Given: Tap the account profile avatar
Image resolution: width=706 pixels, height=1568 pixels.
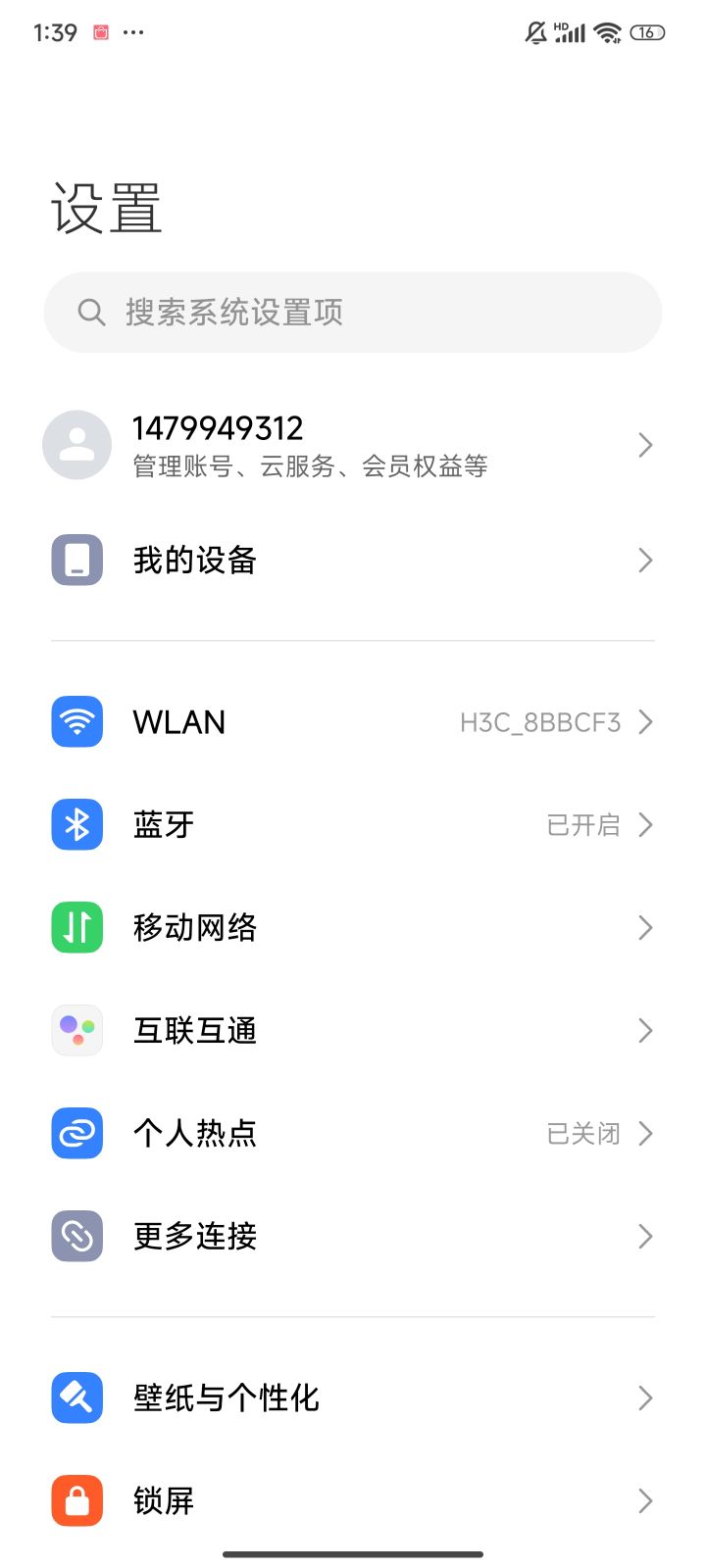Looking at the screenshot, I should pyautogui.click(x=76, y=444).
